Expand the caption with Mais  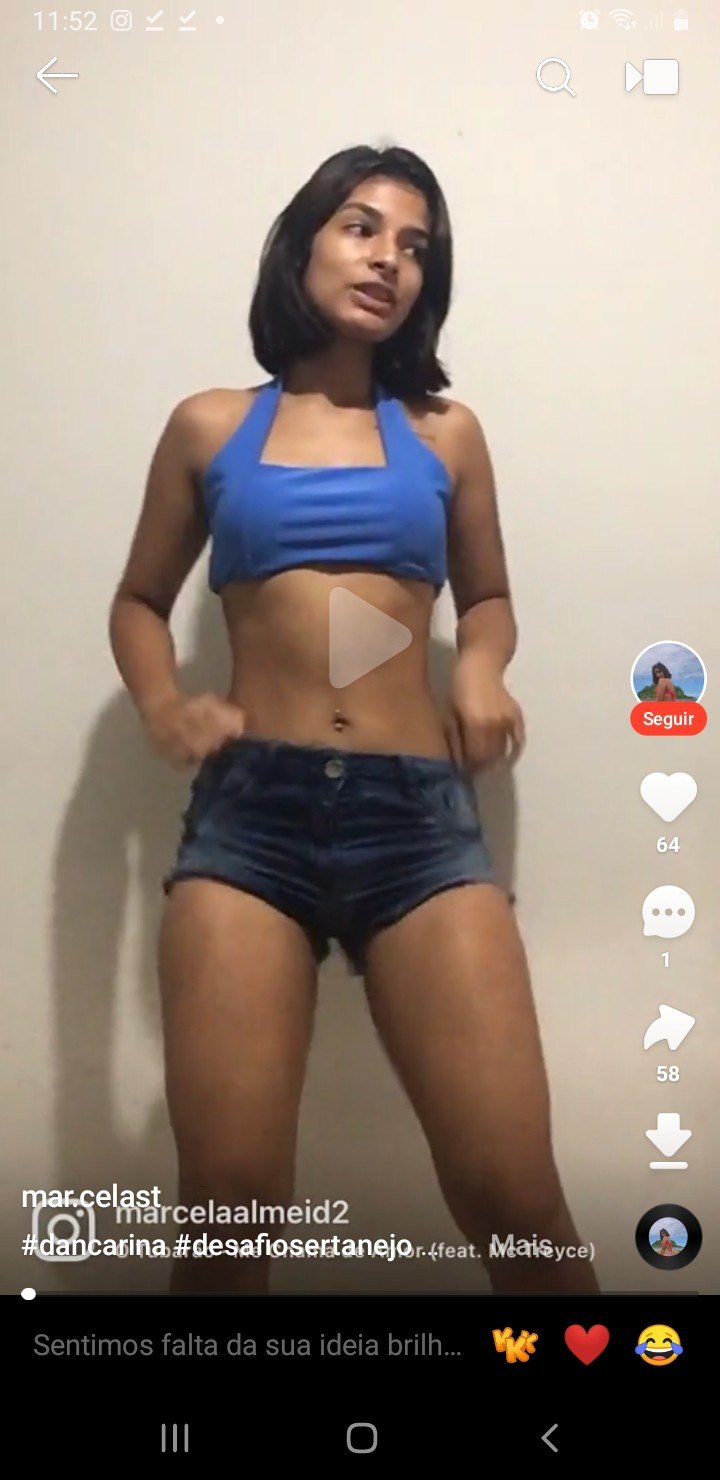520,1245
